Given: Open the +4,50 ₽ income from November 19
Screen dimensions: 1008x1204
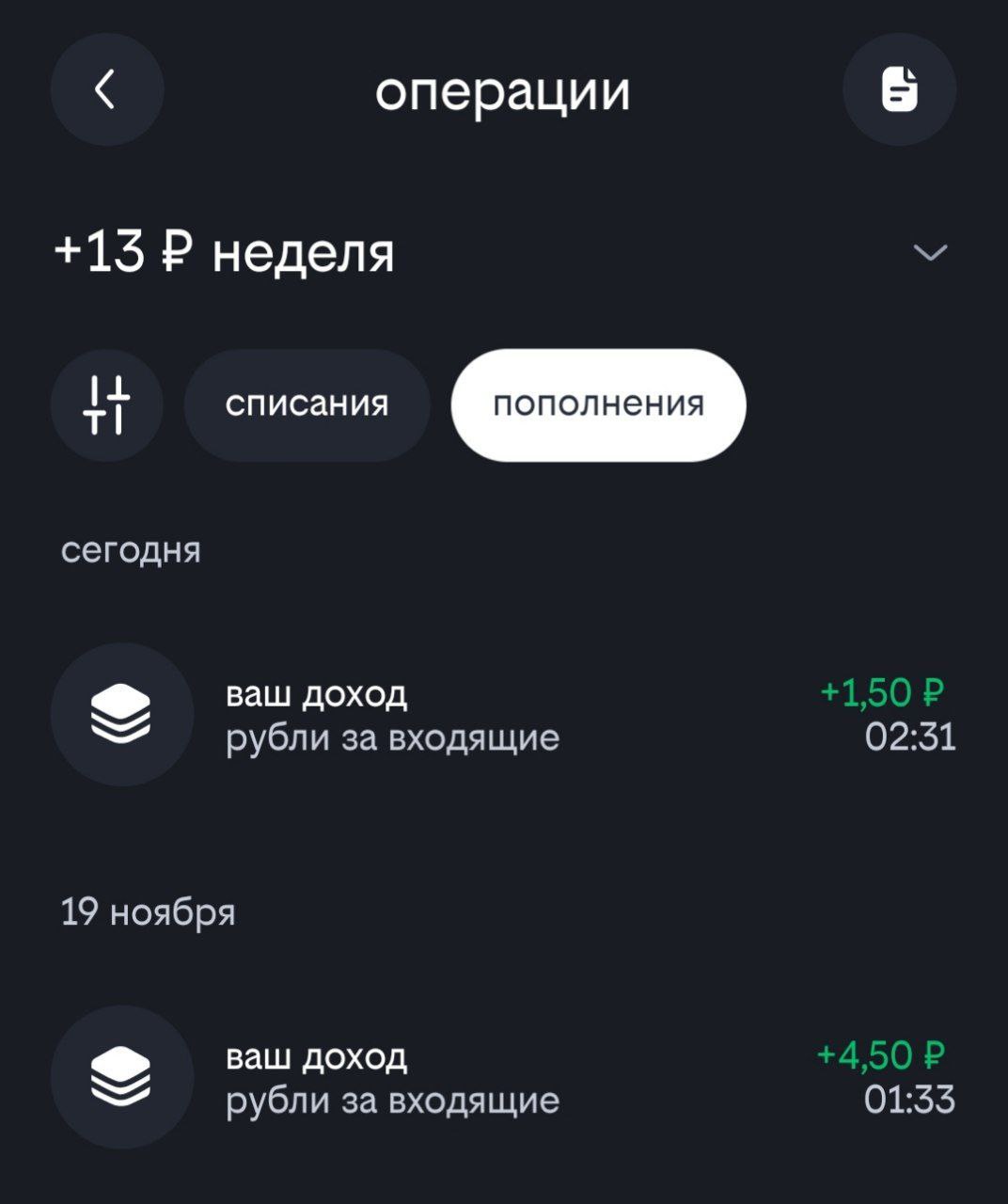Looking at the screenshot, I should click(x=470, y=1077).
